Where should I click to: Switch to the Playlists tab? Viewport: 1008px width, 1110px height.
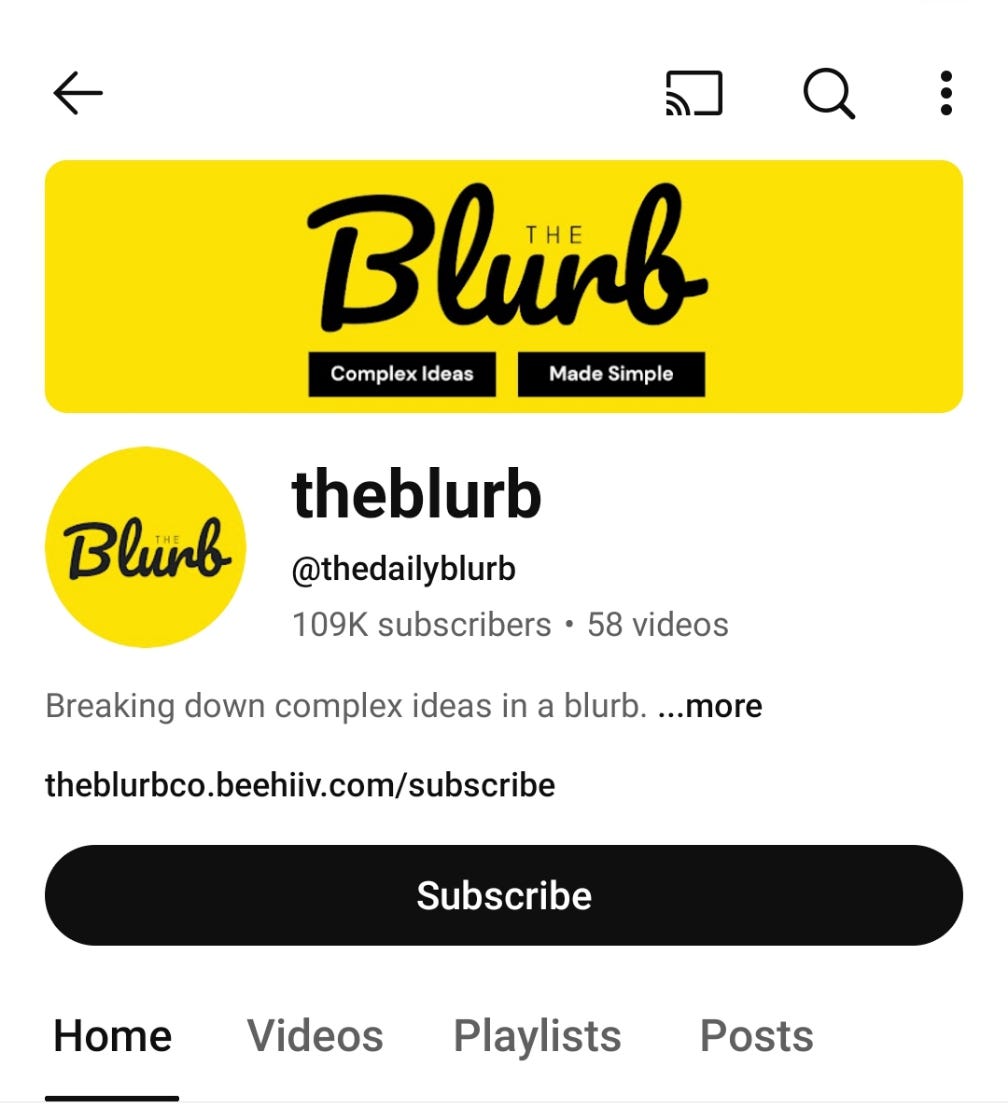tap(537, 1036)
